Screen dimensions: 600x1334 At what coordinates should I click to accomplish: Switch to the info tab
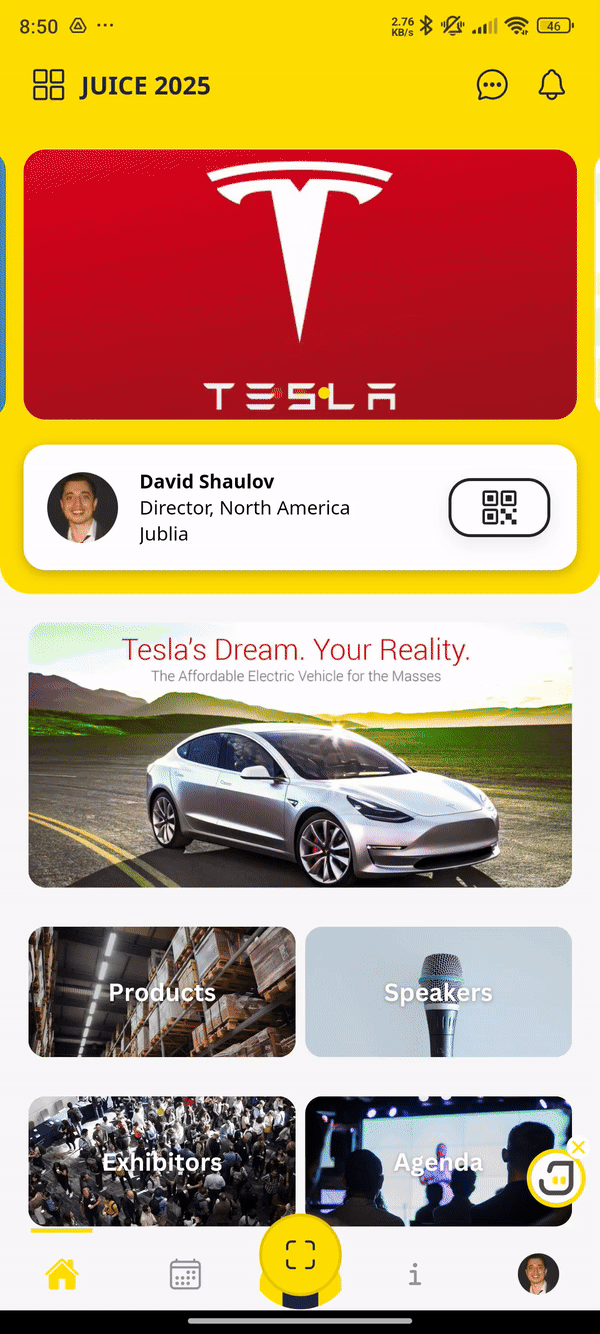click(x=415, y=1274)
